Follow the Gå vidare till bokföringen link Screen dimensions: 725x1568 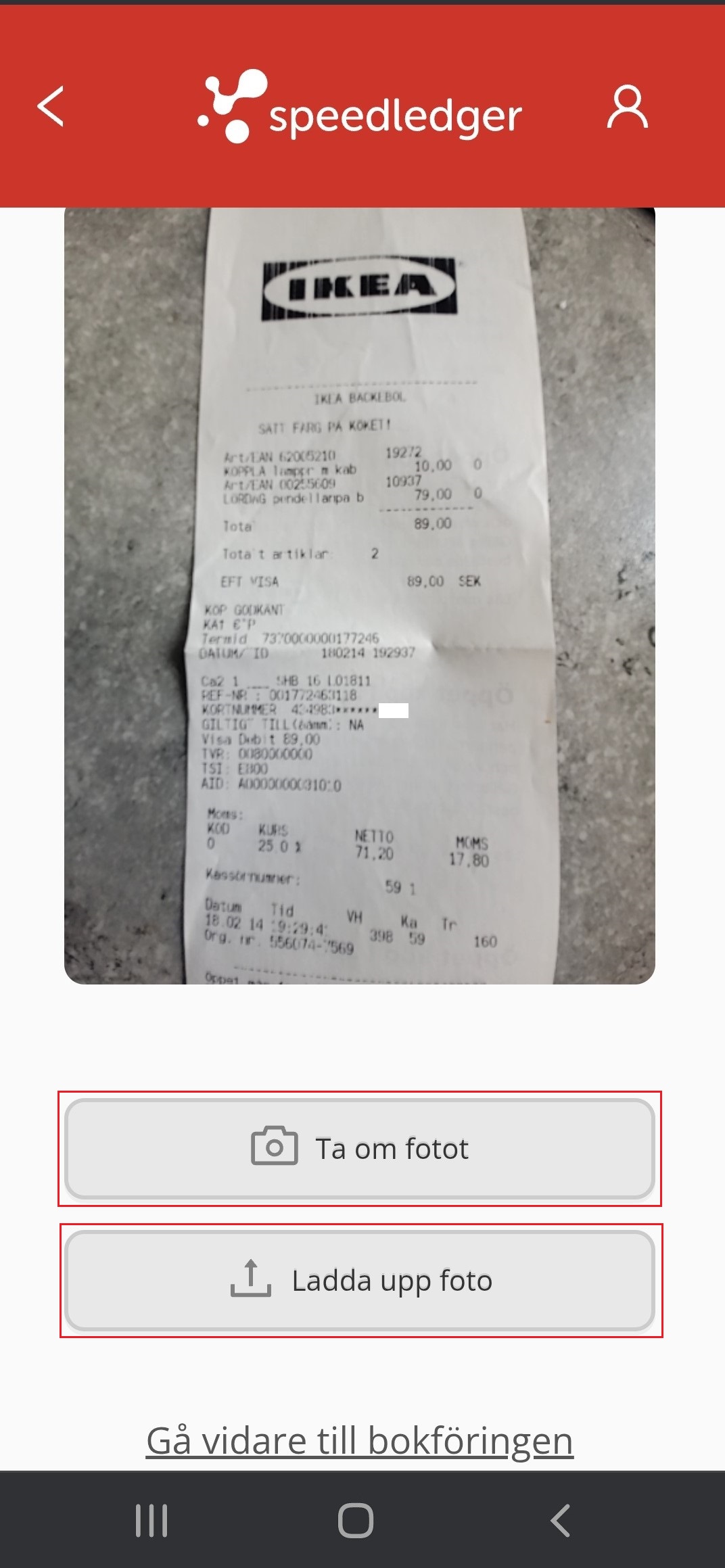(x=360, y=1440)
